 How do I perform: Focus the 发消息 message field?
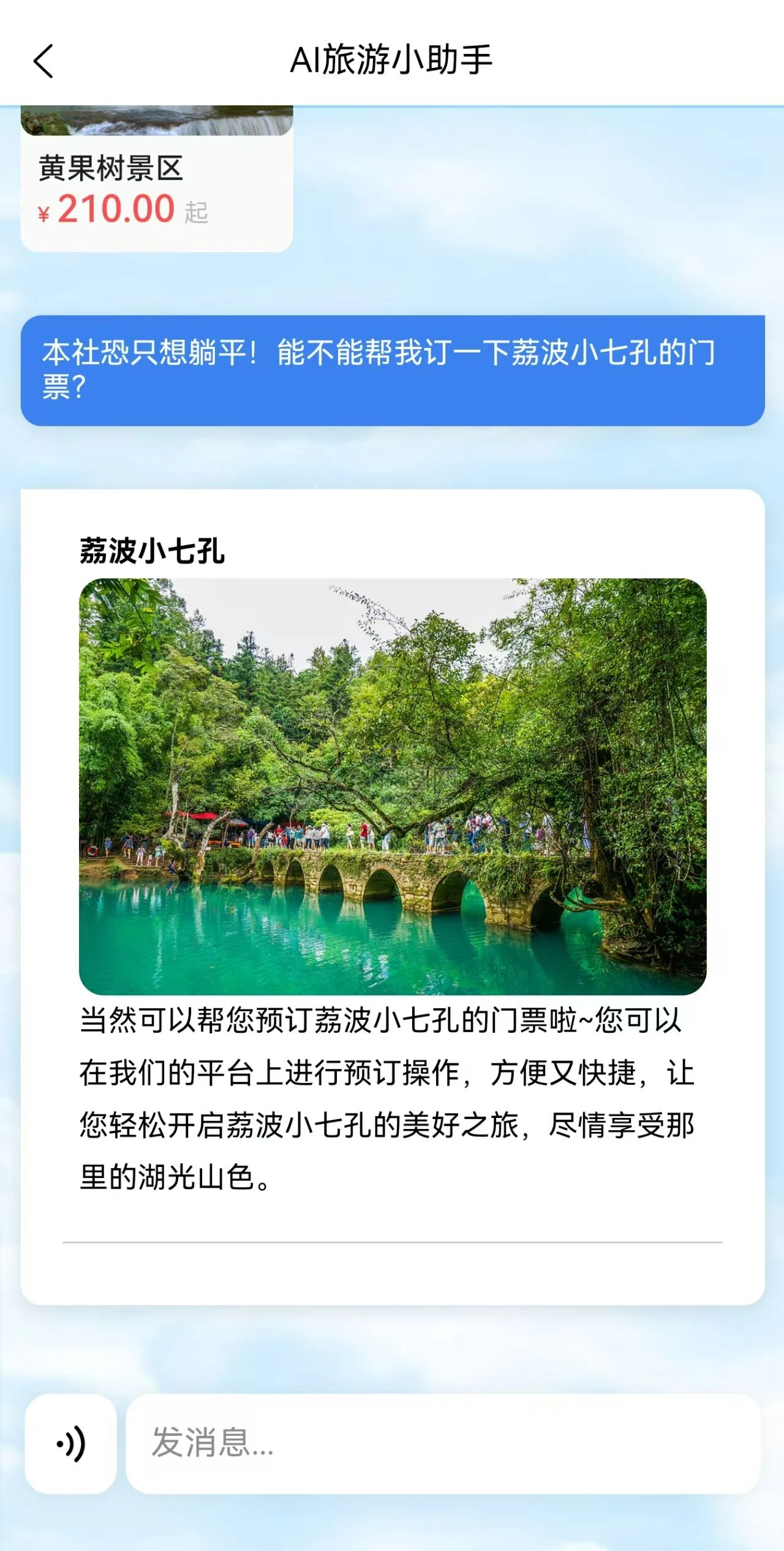click(x=442, y=1444)
